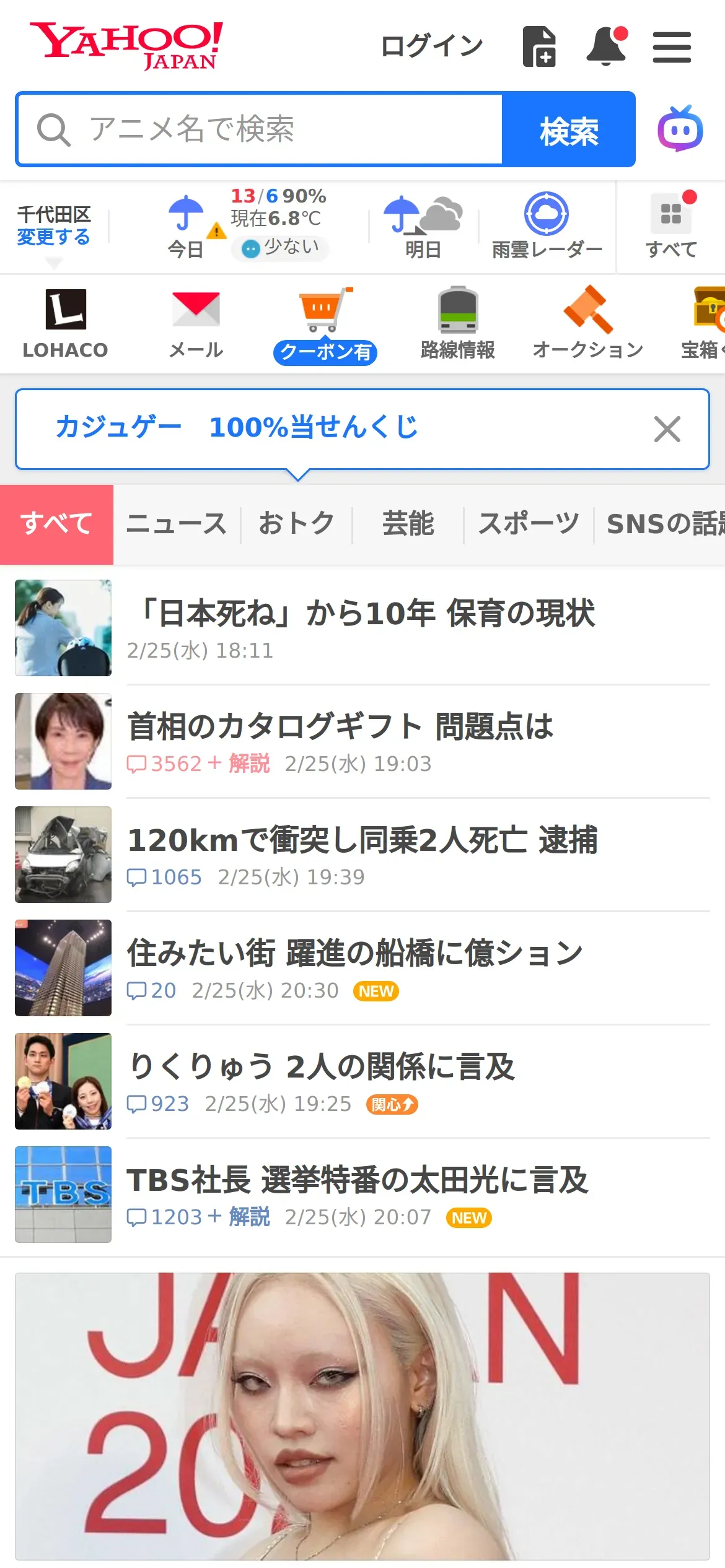Open the メール shortcut
This screenshot has width=725, height=1568.
click(x=196, y=324)
